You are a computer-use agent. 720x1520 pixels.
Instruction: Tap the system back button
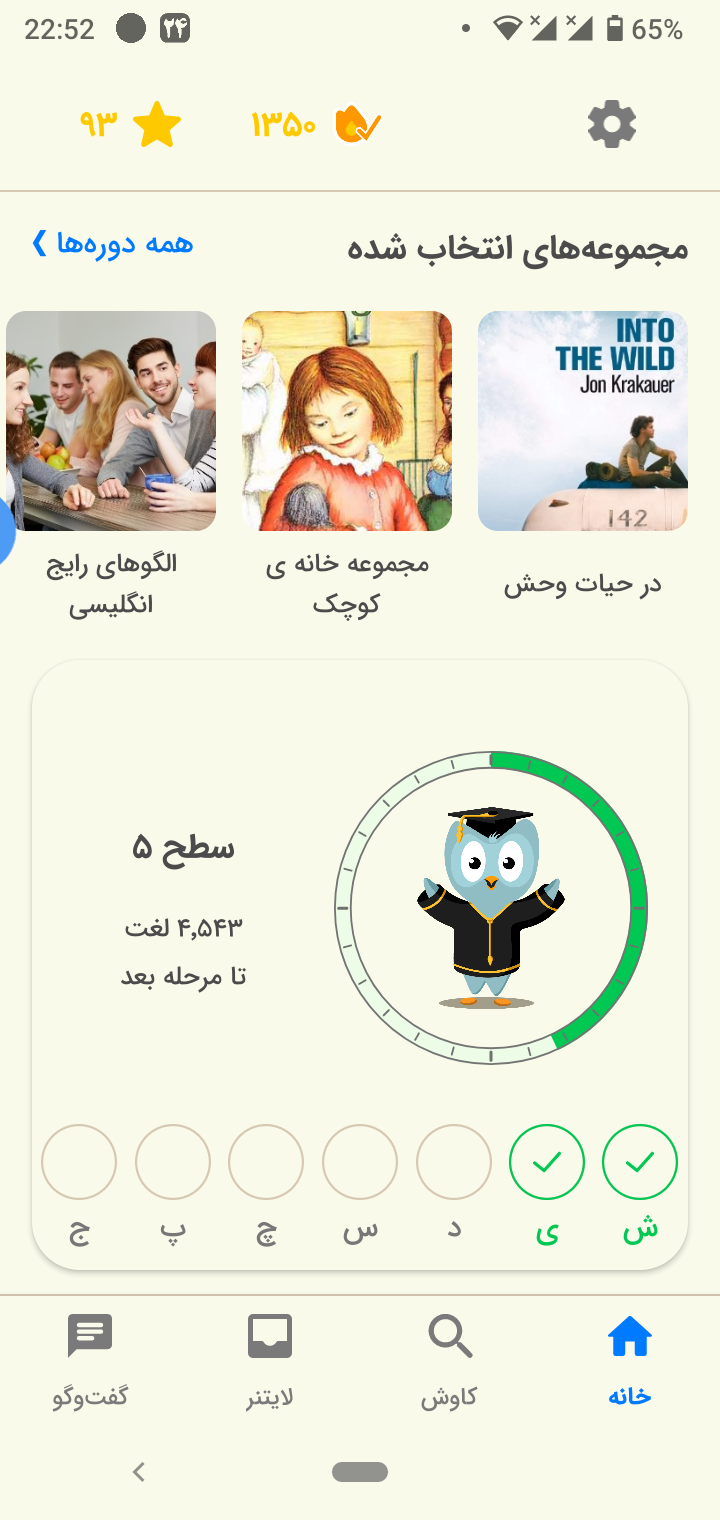click(139, 1471)
